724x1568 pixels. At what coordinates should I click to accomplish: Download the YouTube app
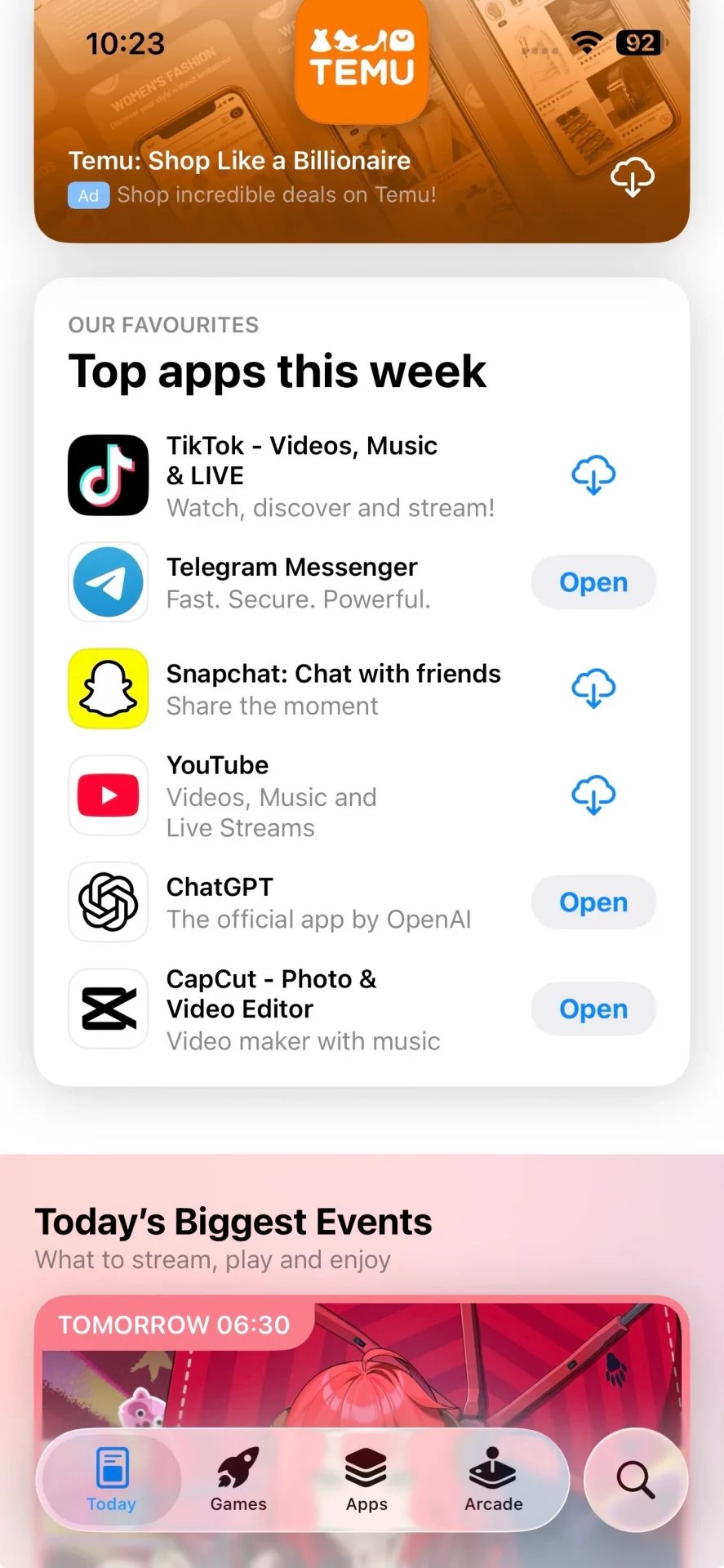(x=593, y=795)
